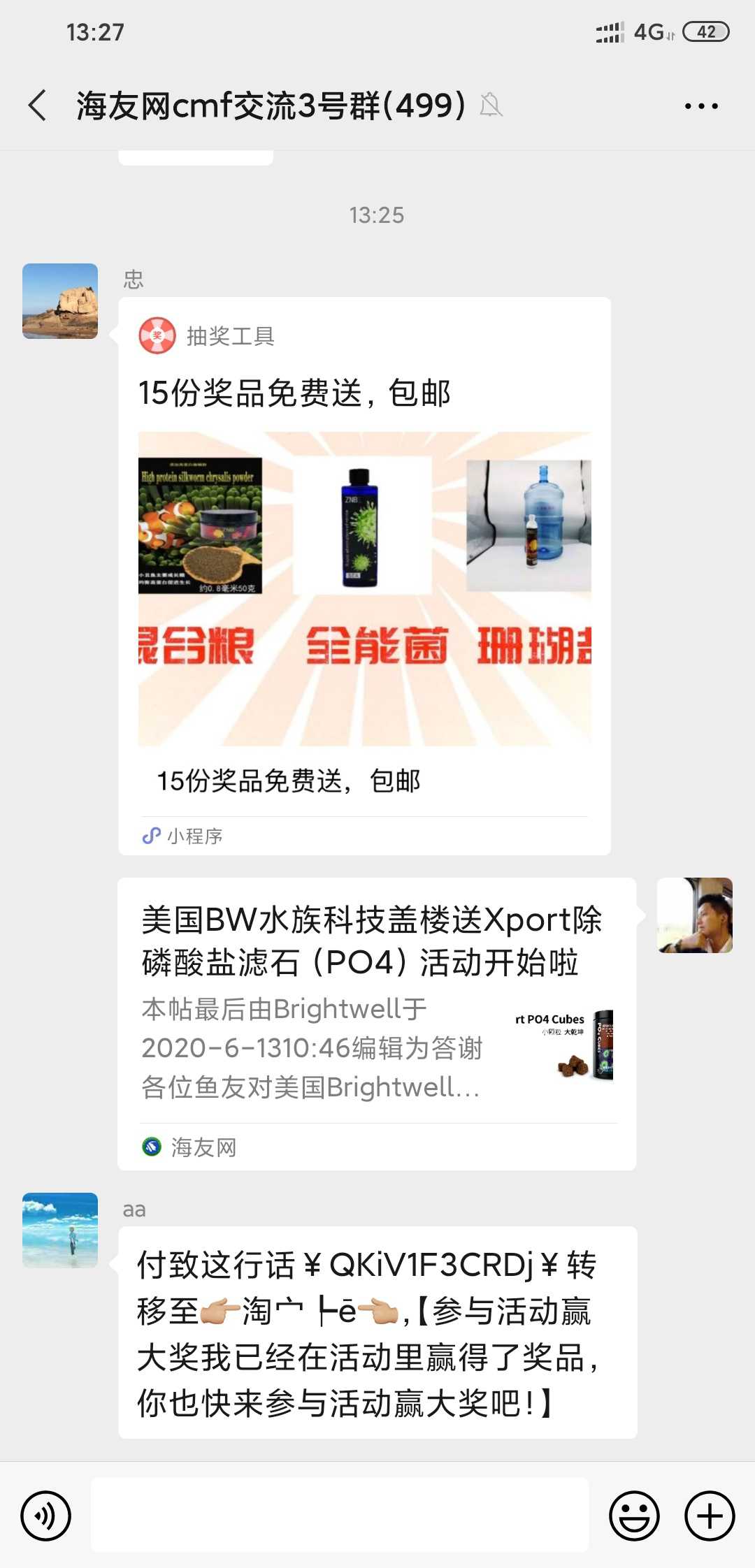The image size is (755, 1568).
Task: Open the 抽奖工具 mini program card
Action: click(364, 576)
